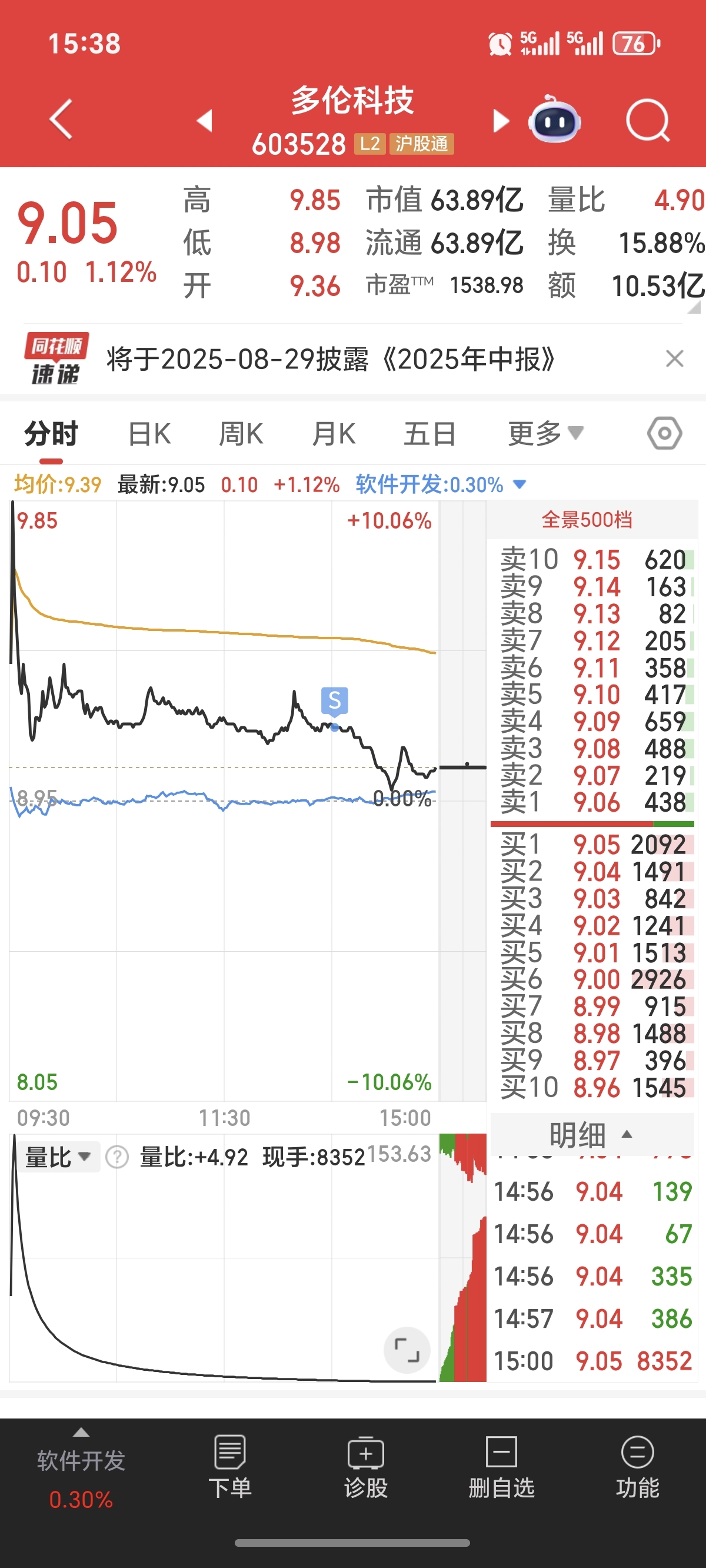
Task: Switch to the 周K chart tab
Action: tap(241, 434)
